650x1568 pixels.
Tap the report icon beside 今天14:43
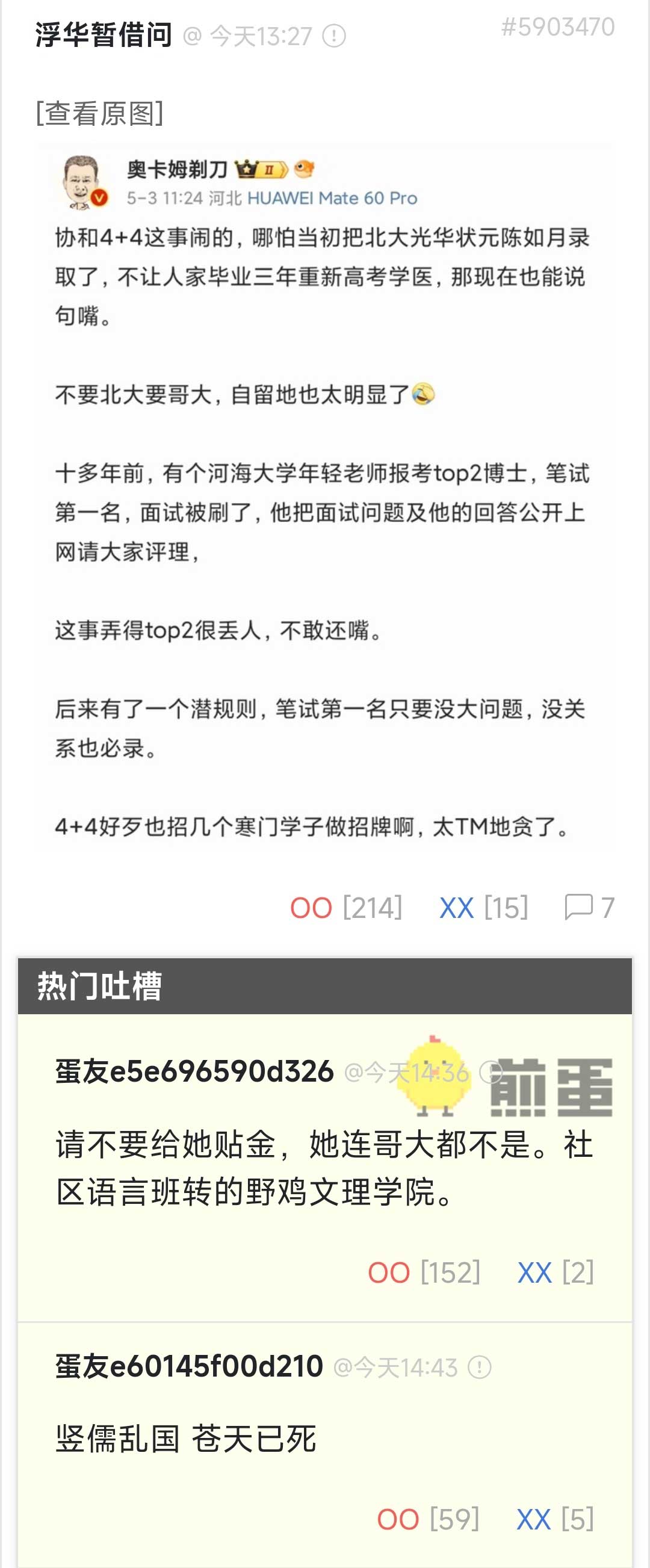pyautogui.click(x=480, y=1367)
